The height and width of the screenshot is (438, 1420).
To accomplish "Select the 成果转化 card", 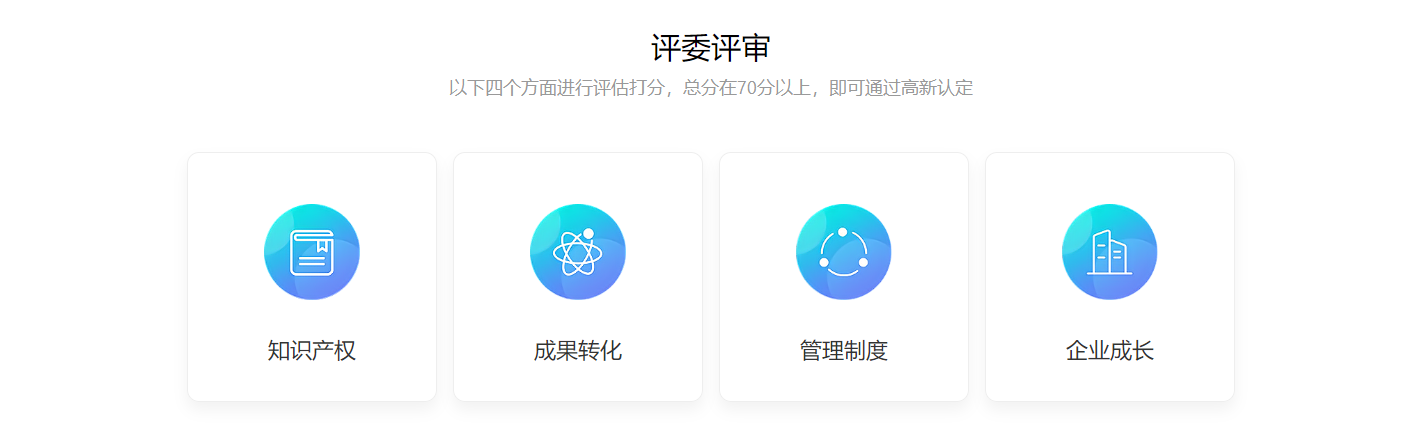I will coord(578,277).
